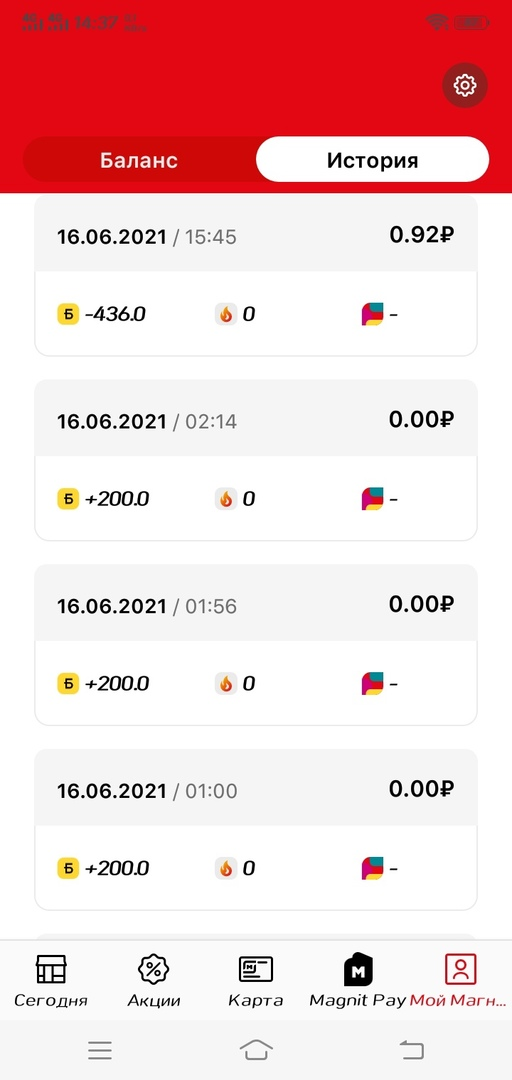The width and height of the screenshot is (512, 1080).
Task: Open the Акции tab
Action: [x=154, y=981]
